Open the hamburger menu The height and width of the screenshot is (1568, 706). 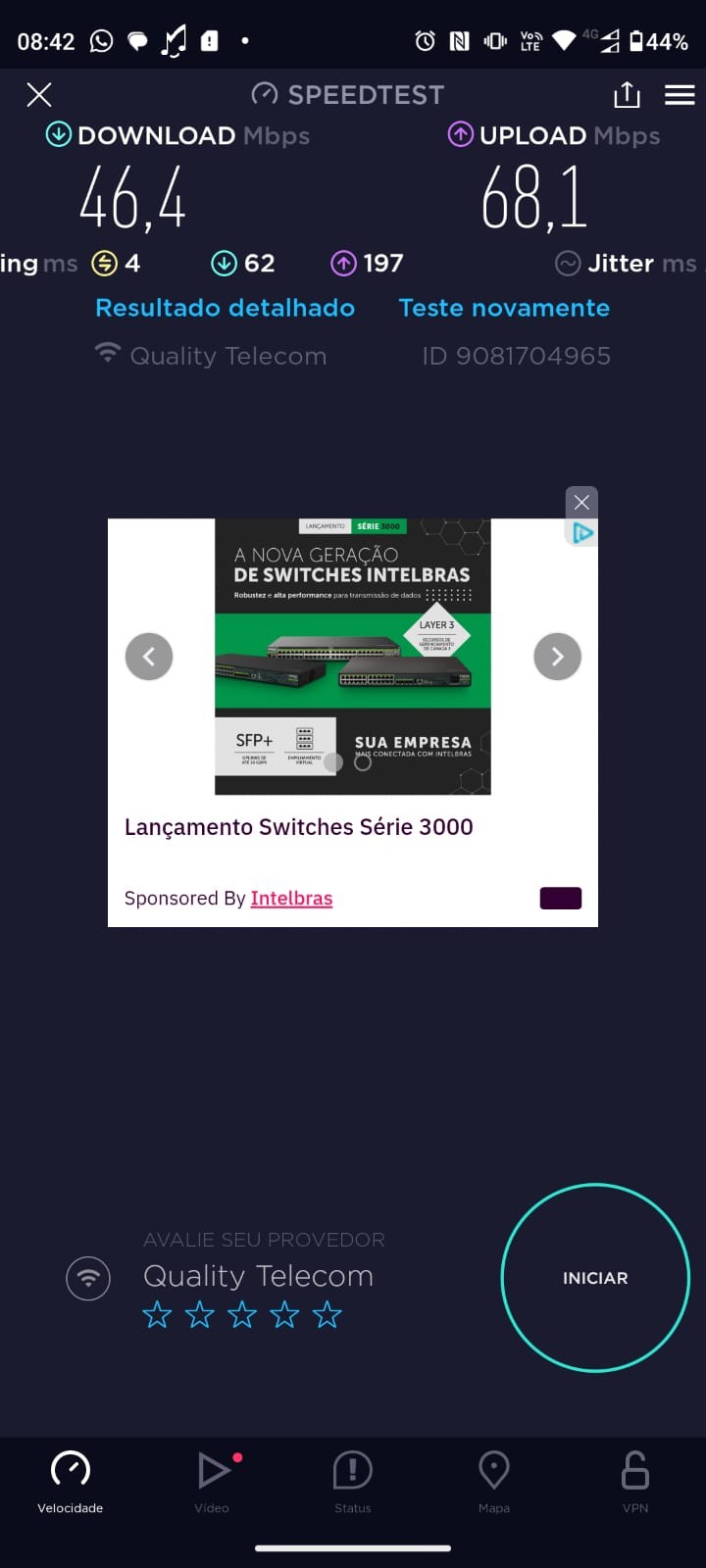click(680, 95)
